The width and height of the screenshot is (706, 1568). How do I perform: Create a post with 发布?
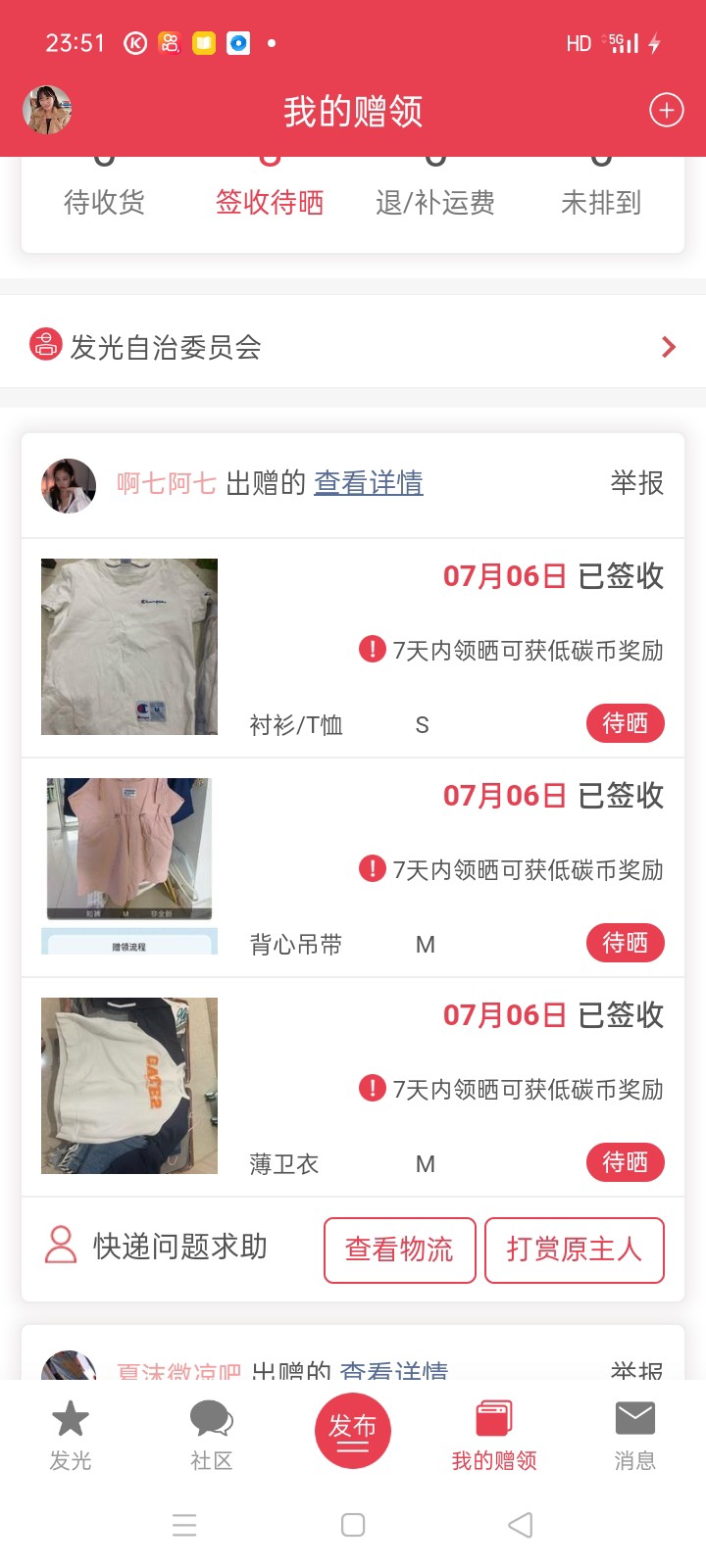(x=353, y=1431)
